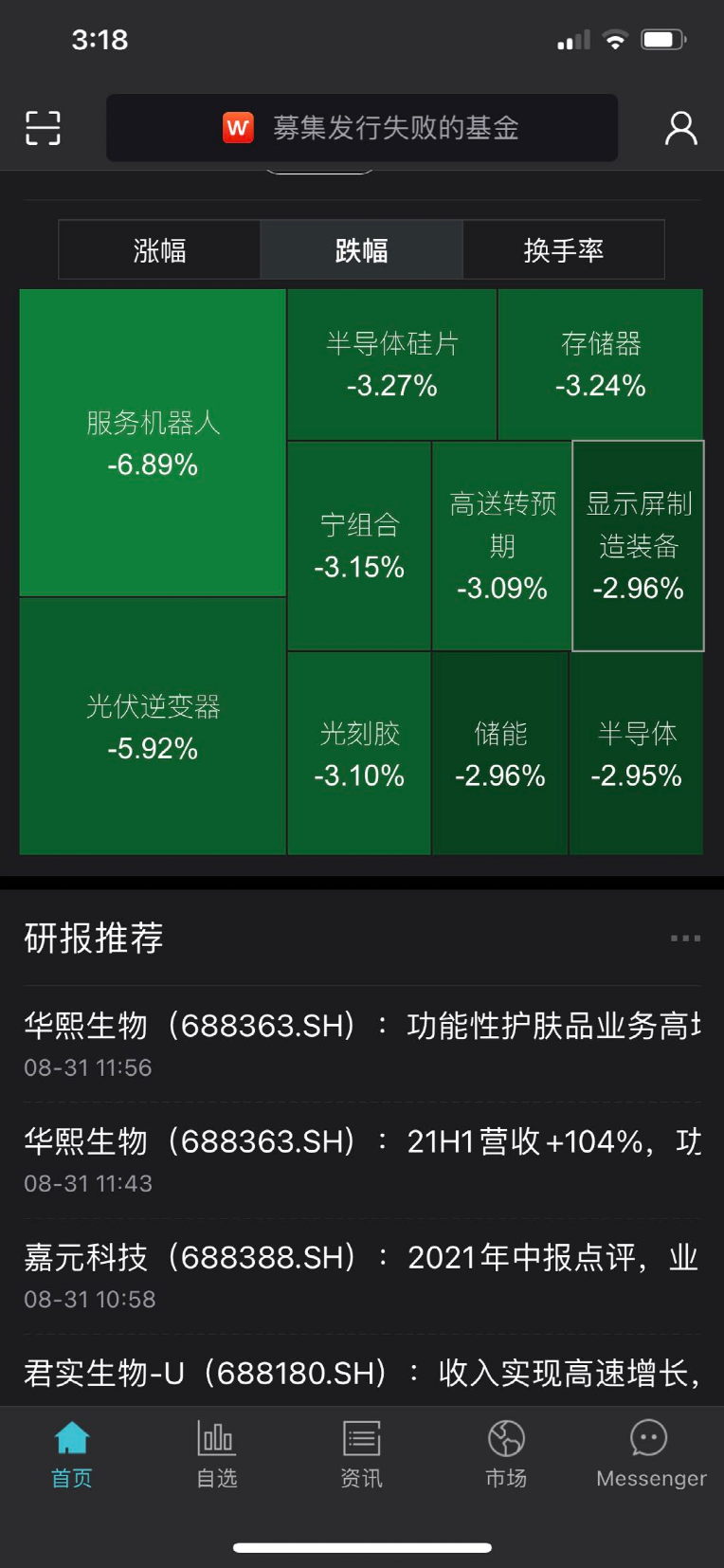724x1568 pixels.
Task: Tap the red W icon in search bar
Action: click(x=239, y=128)
